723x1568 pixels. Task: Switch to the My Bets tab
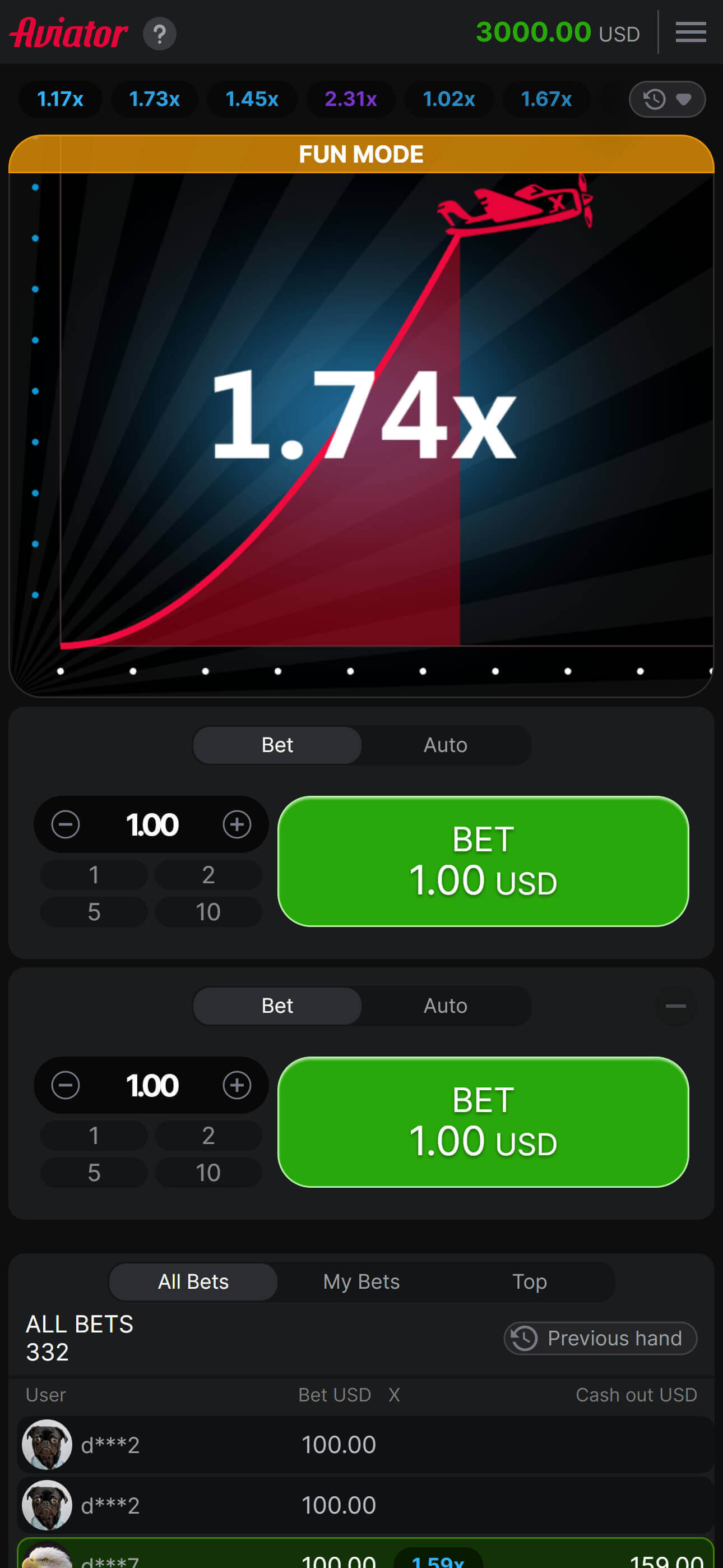click(x=361, y=1281)
